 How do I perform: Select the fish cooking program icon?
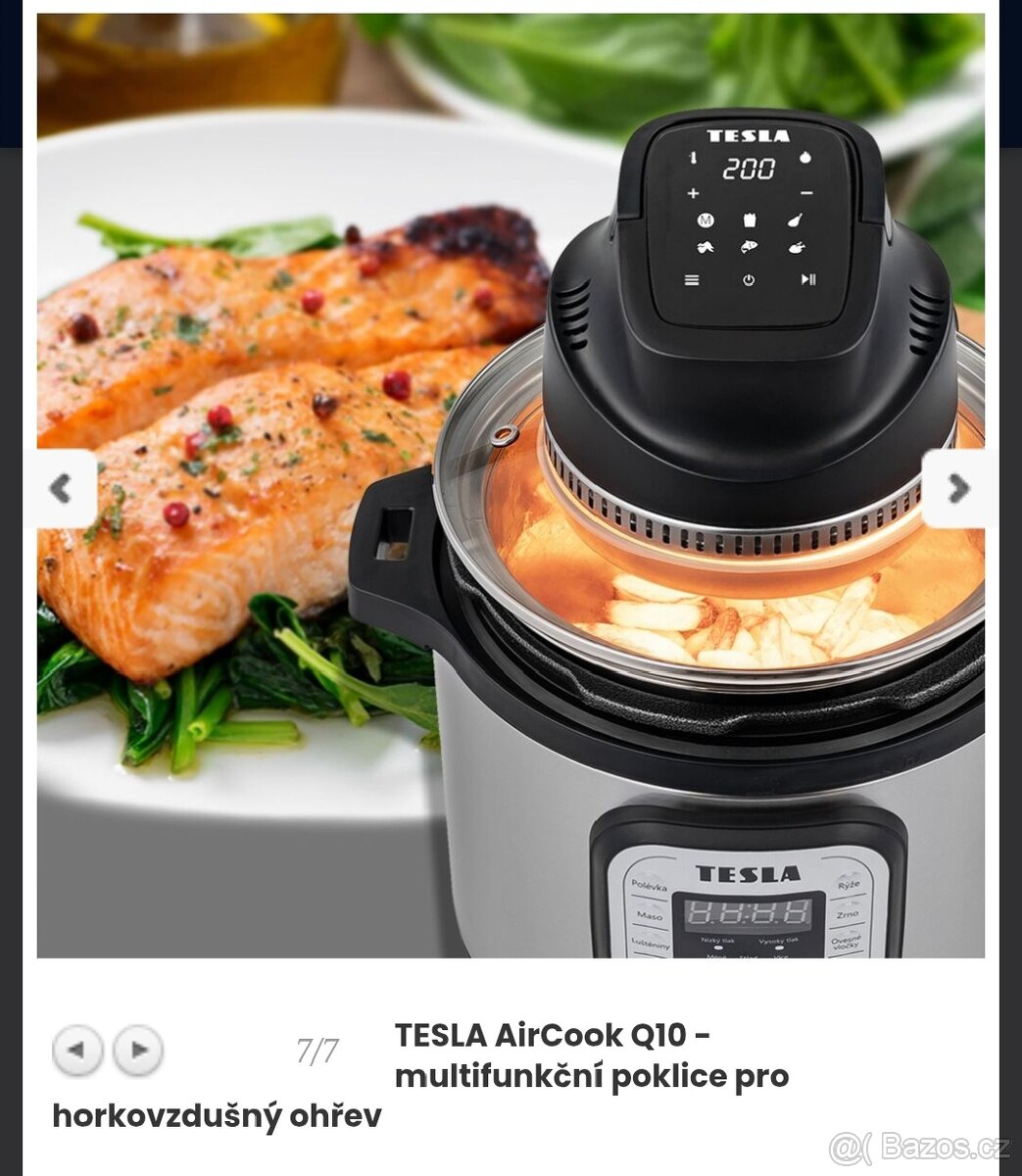click(749, 247)
